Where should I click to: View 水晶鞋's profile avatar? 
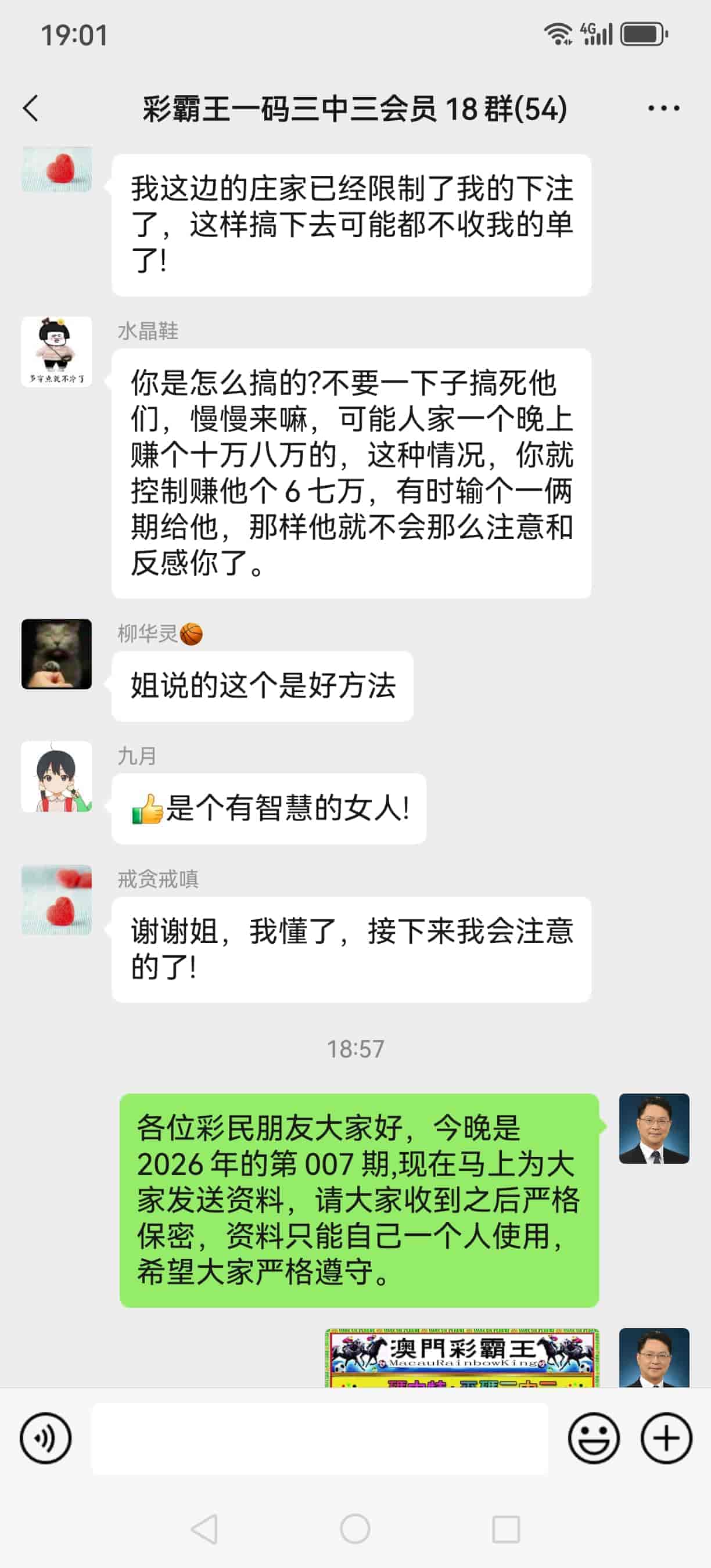[x=56, y=352]
